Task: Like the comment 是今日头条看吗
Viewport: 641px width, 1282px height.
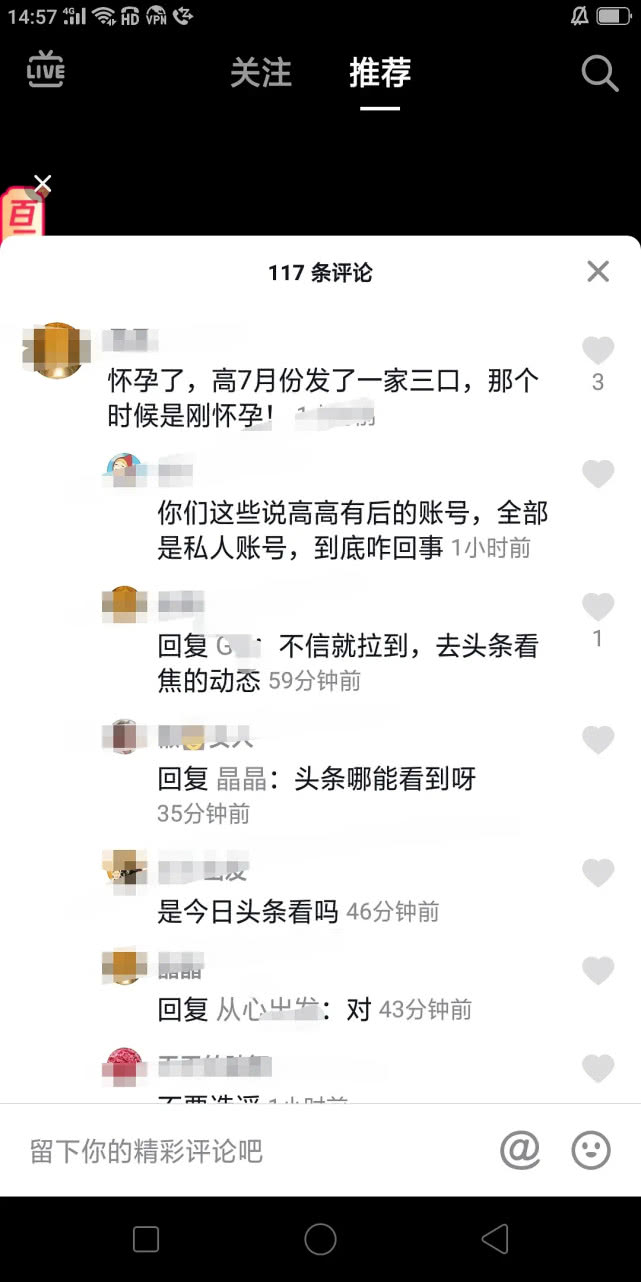Action: click(598, 873)
